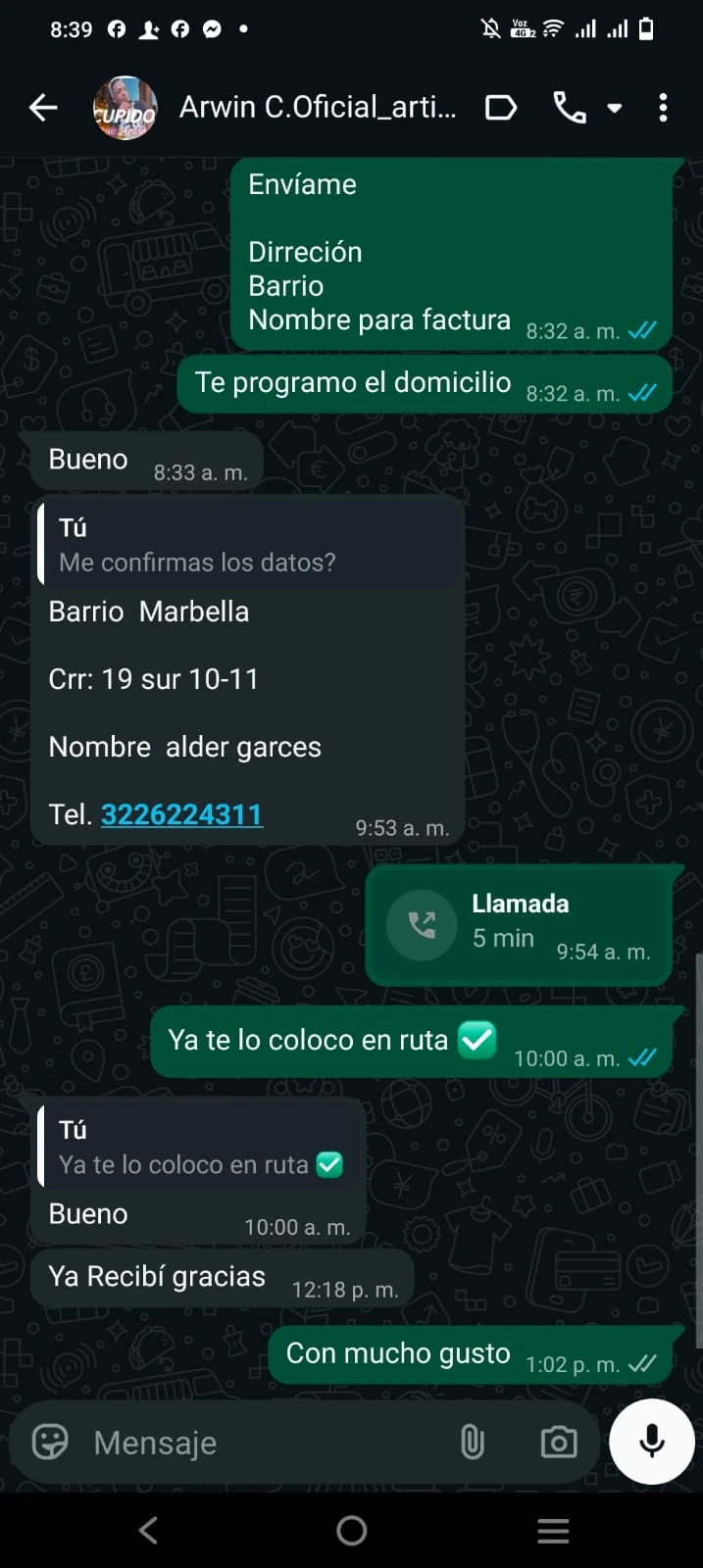This screenshot has width=703, height=1568.
Task: Open the 5 min Llamada call entry
Action: [x=519, y=925]
